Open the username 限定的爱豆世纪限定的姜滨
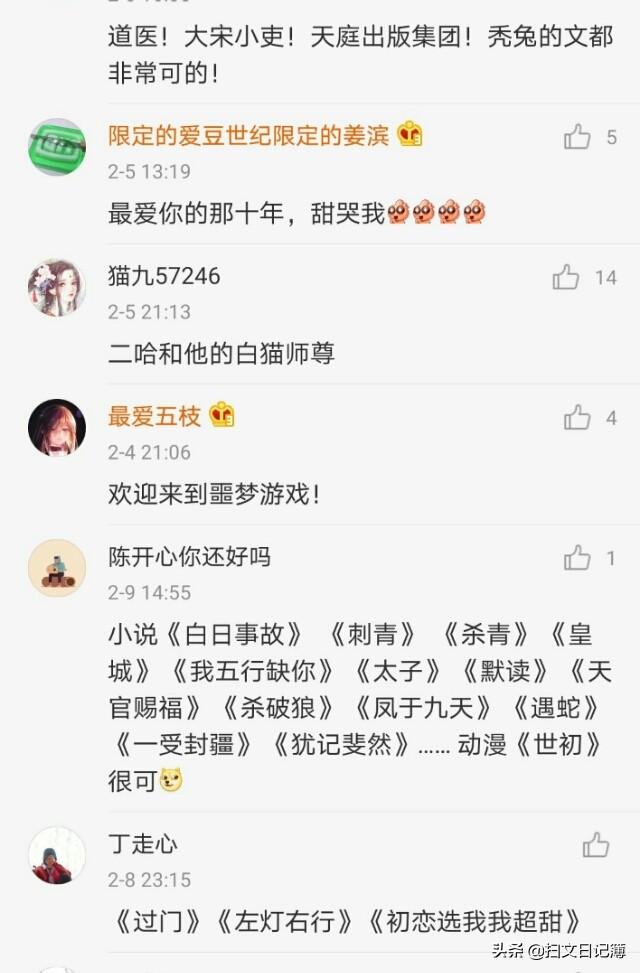This screenshot has width=640, height=973. (248, 135)
